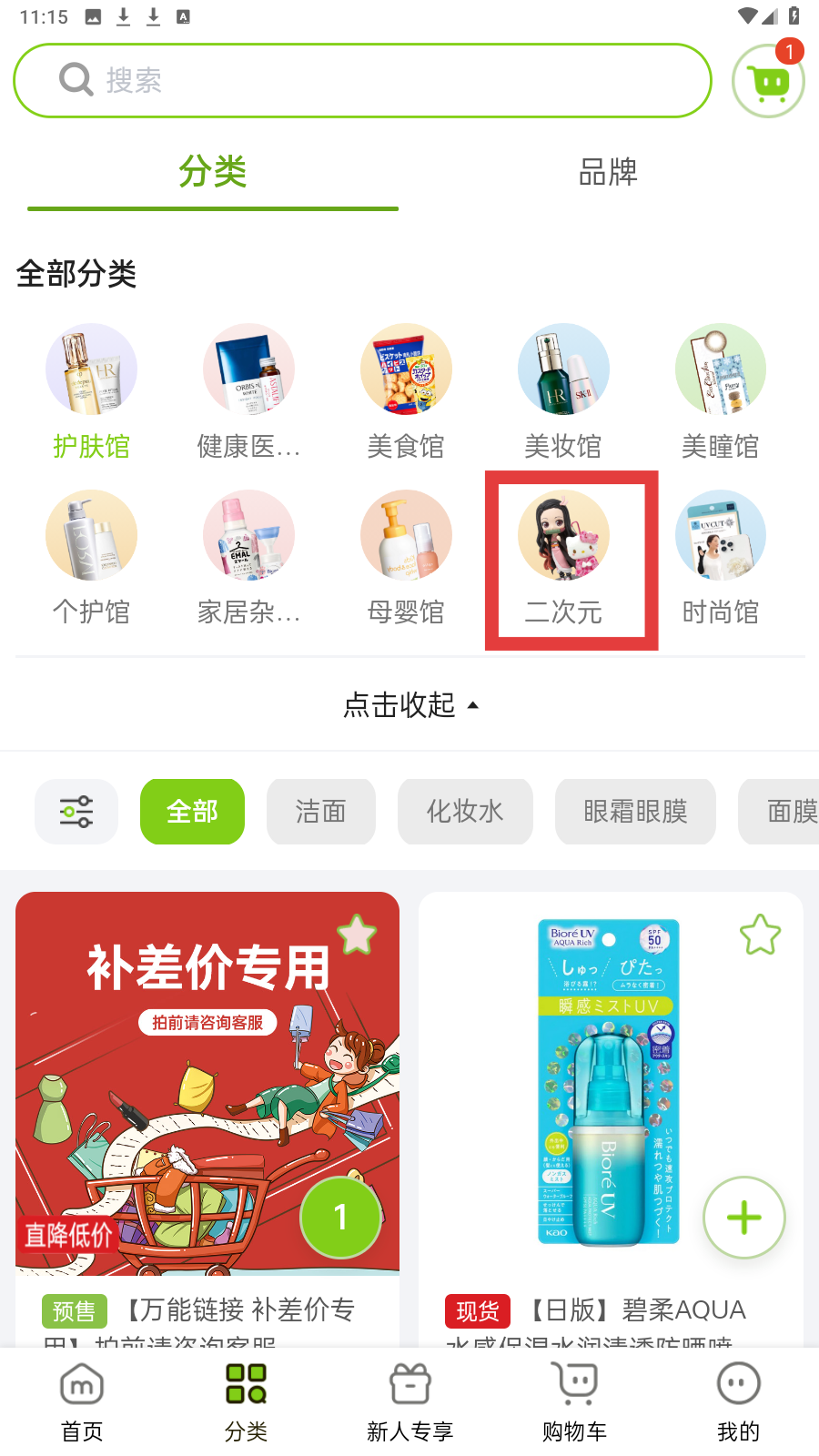Tap the 搜索 search field
Viewport: 819px width, 1456px height.
tap(362, 81)
